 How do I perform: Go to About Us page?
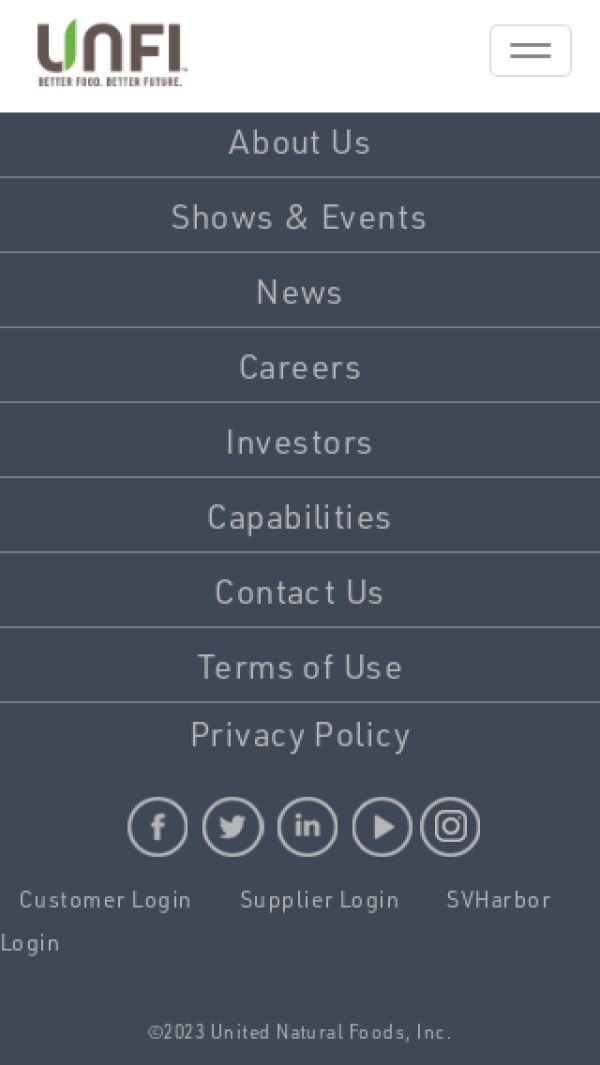pos(299,143)
